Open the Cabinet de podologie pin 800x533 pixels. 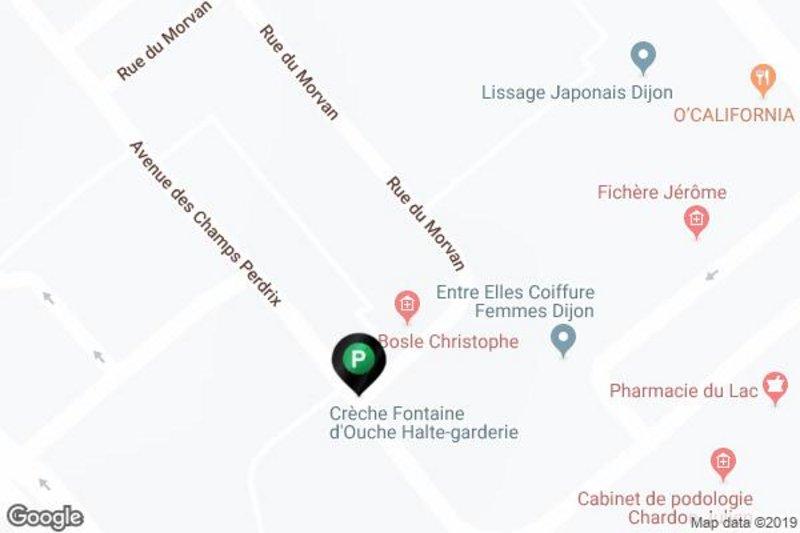tap(722, 462)
